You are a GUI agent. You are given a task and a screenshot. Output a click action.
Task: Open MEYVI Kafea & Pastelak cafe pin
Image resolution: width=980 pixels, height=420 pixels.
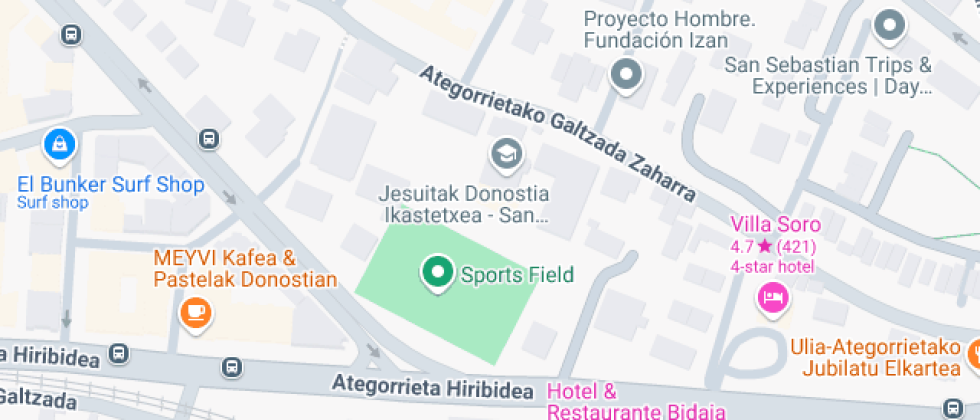click(196, 312)
